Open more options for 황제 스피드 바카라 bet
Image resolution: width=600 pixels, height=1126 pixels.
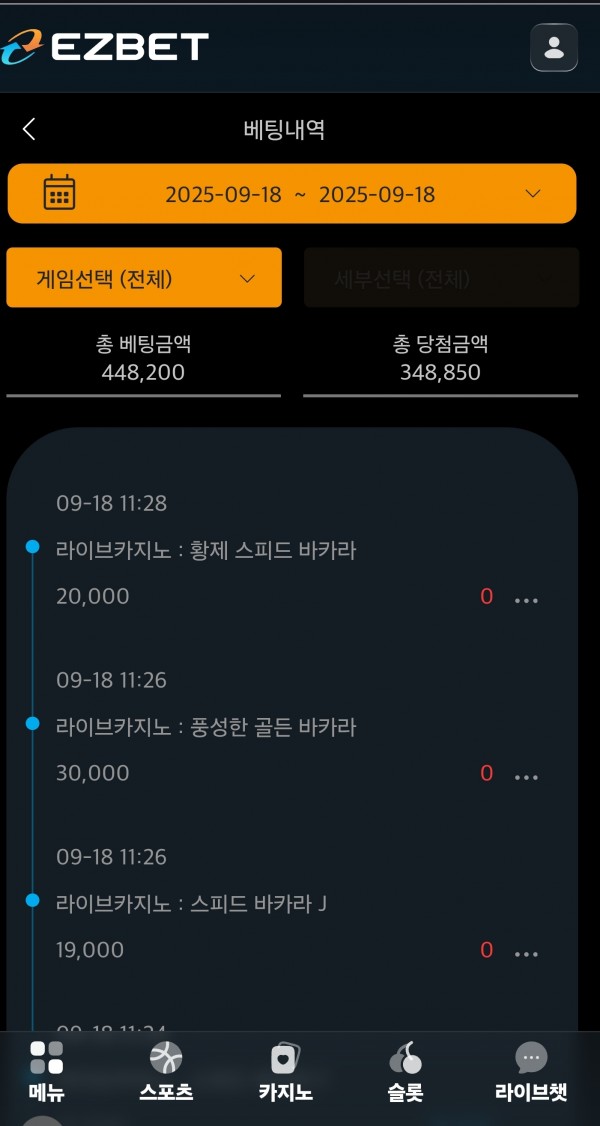(526, 600)
